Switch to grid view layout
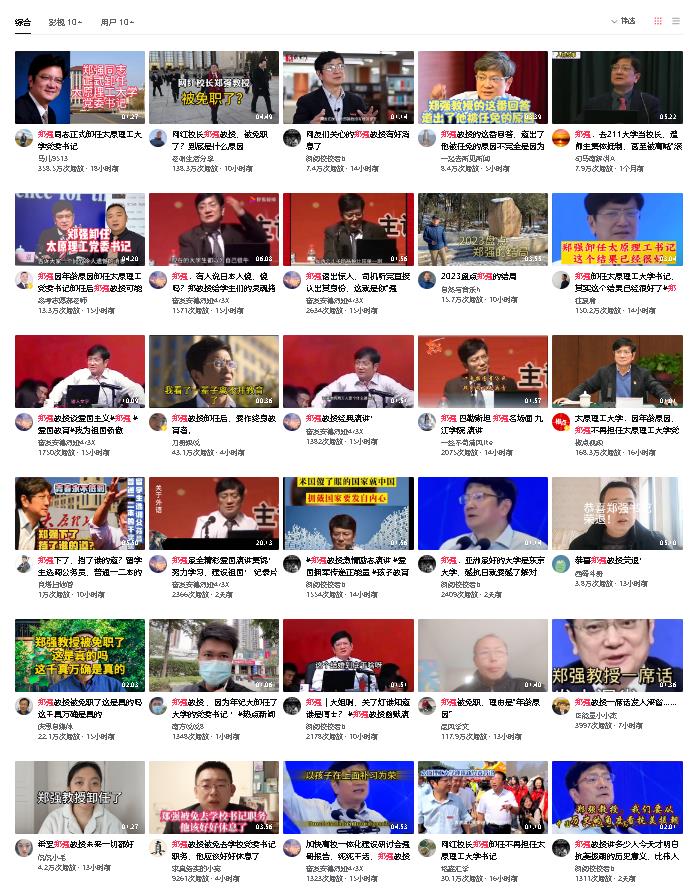The height and width of the screenshot is (891, 694). click(x=658, y=21)
